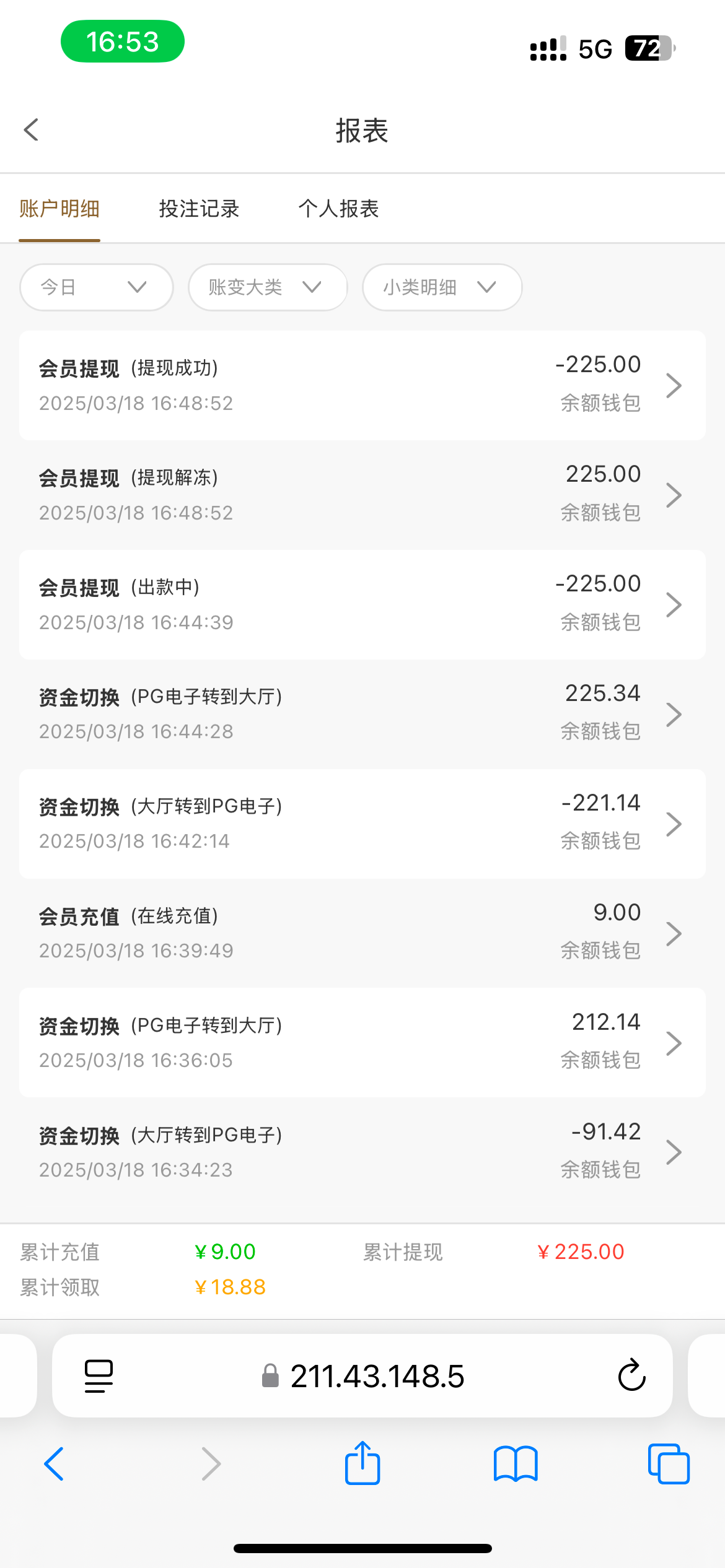Go back using the header back arrow
This screenshot has width=725, height=1568.
tap(31, 130)
